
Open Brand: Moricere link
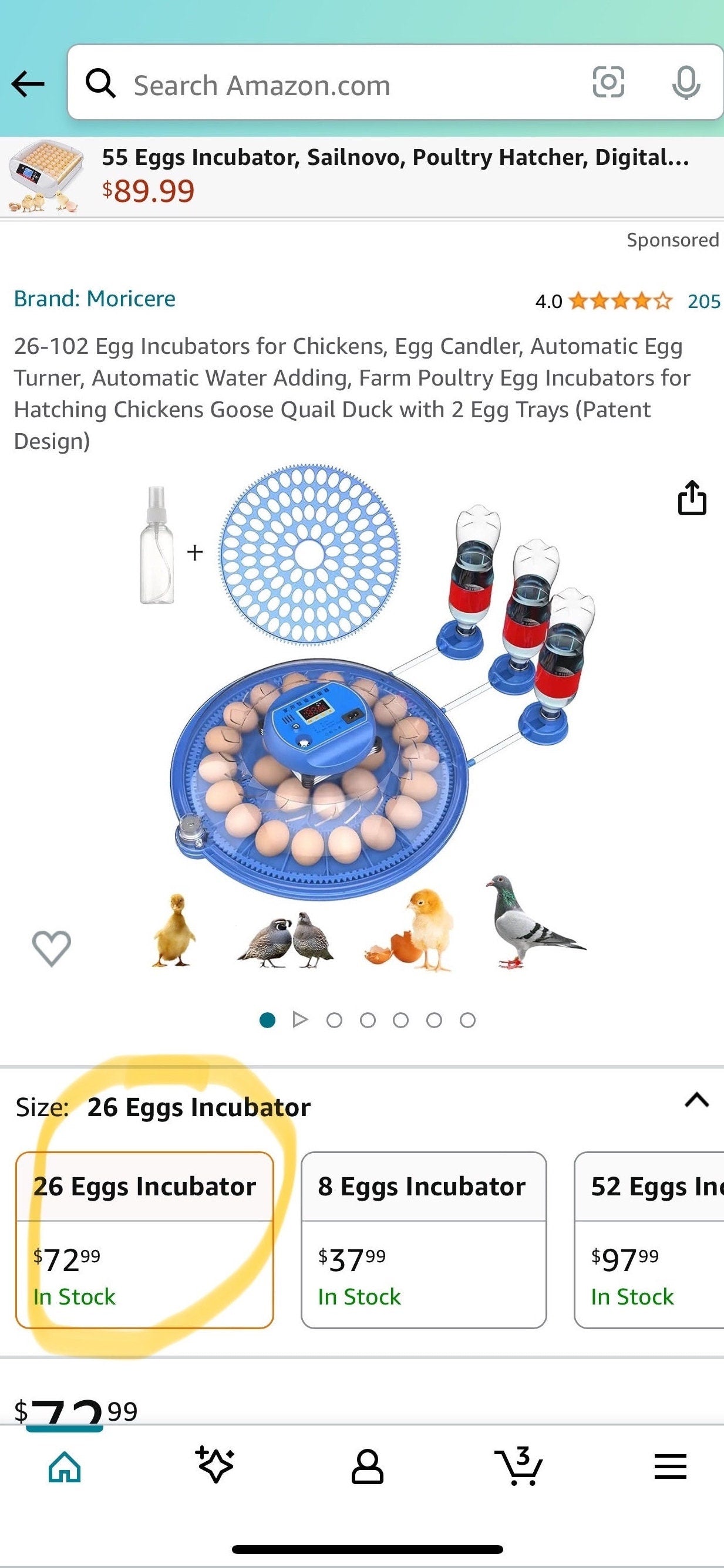pyautogui.click(x=95, y=299)
